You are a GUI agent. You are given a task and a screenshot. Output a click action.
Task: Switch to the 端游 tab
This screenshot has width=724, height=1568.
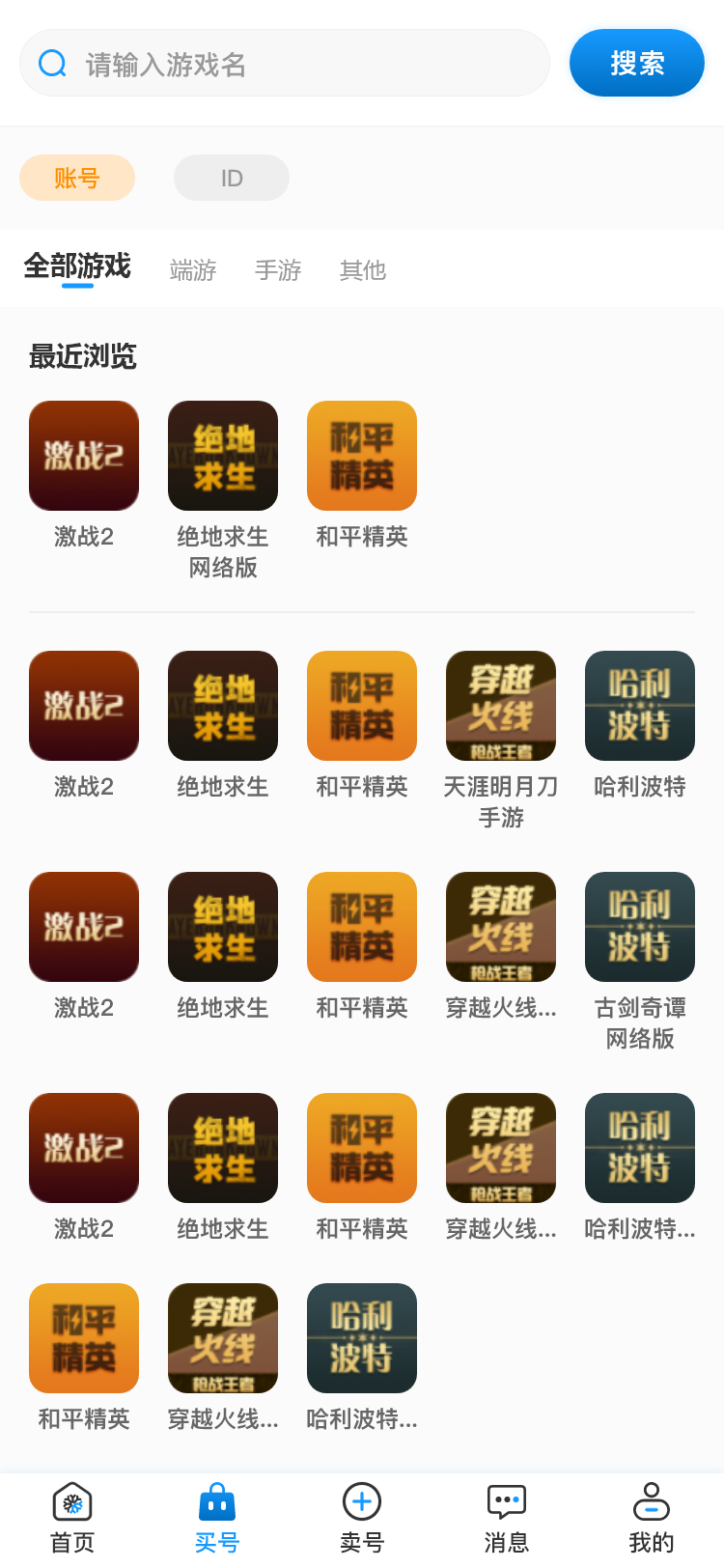point(193,270)
